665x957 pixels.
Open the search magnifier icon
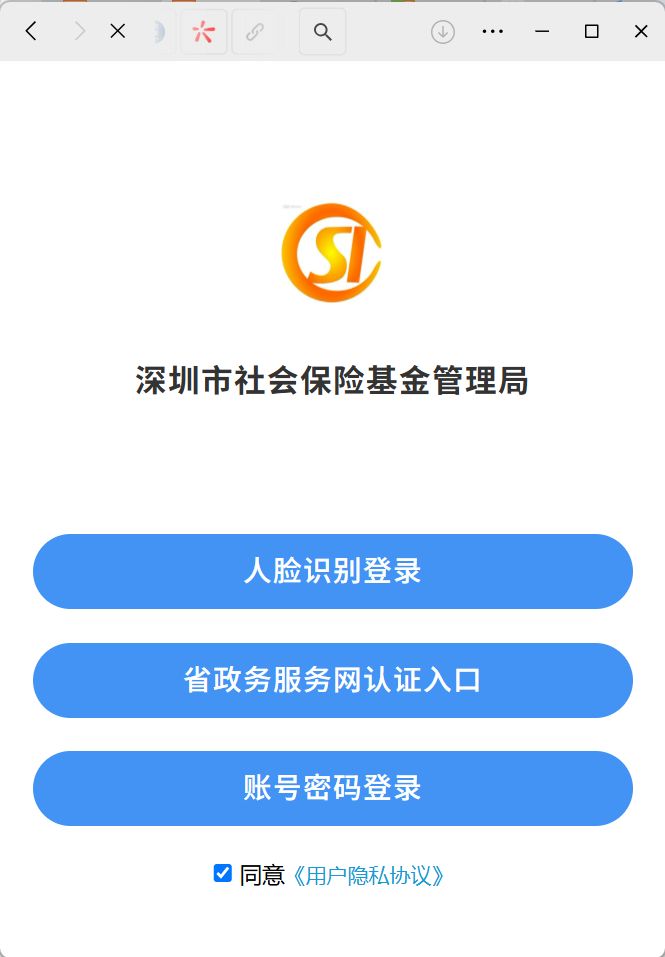pos(322,32)
